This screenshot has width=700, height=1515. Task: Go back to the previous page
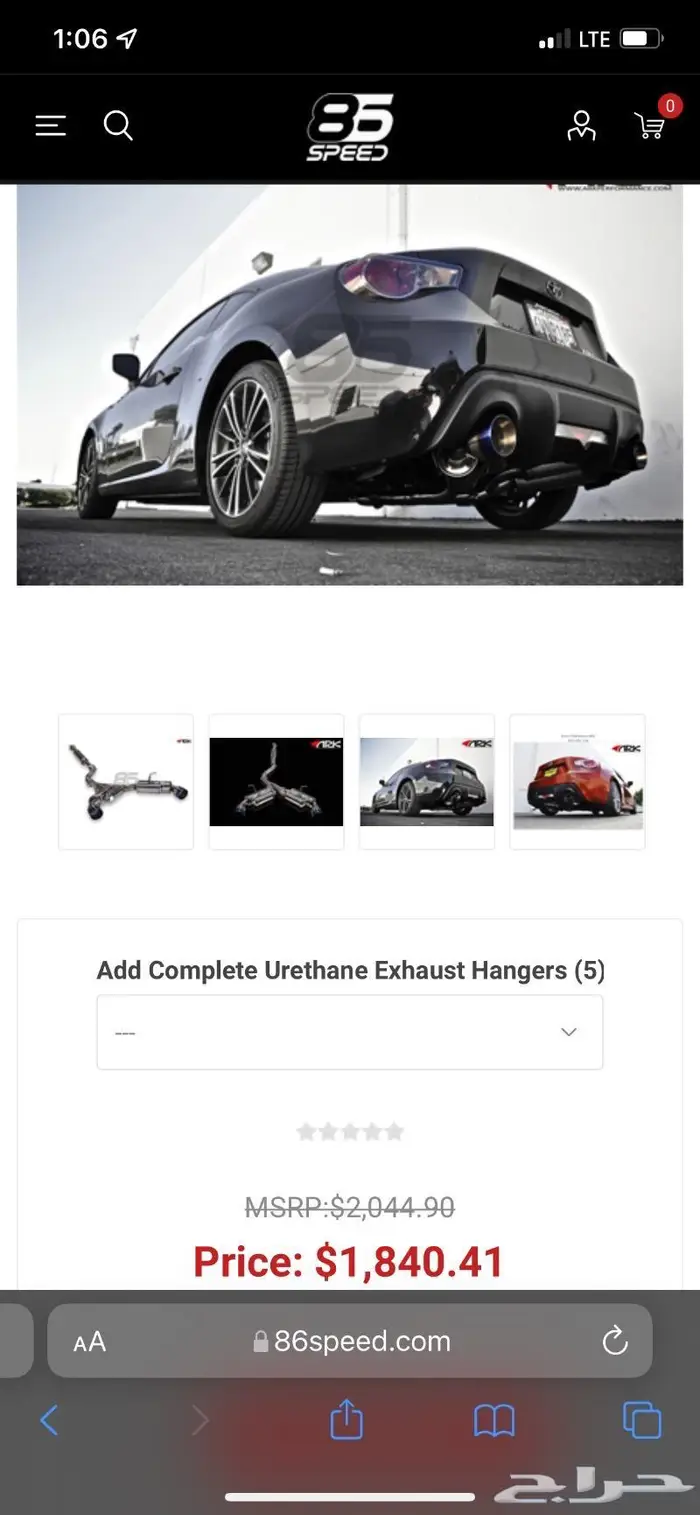[x=49, y=1420]
